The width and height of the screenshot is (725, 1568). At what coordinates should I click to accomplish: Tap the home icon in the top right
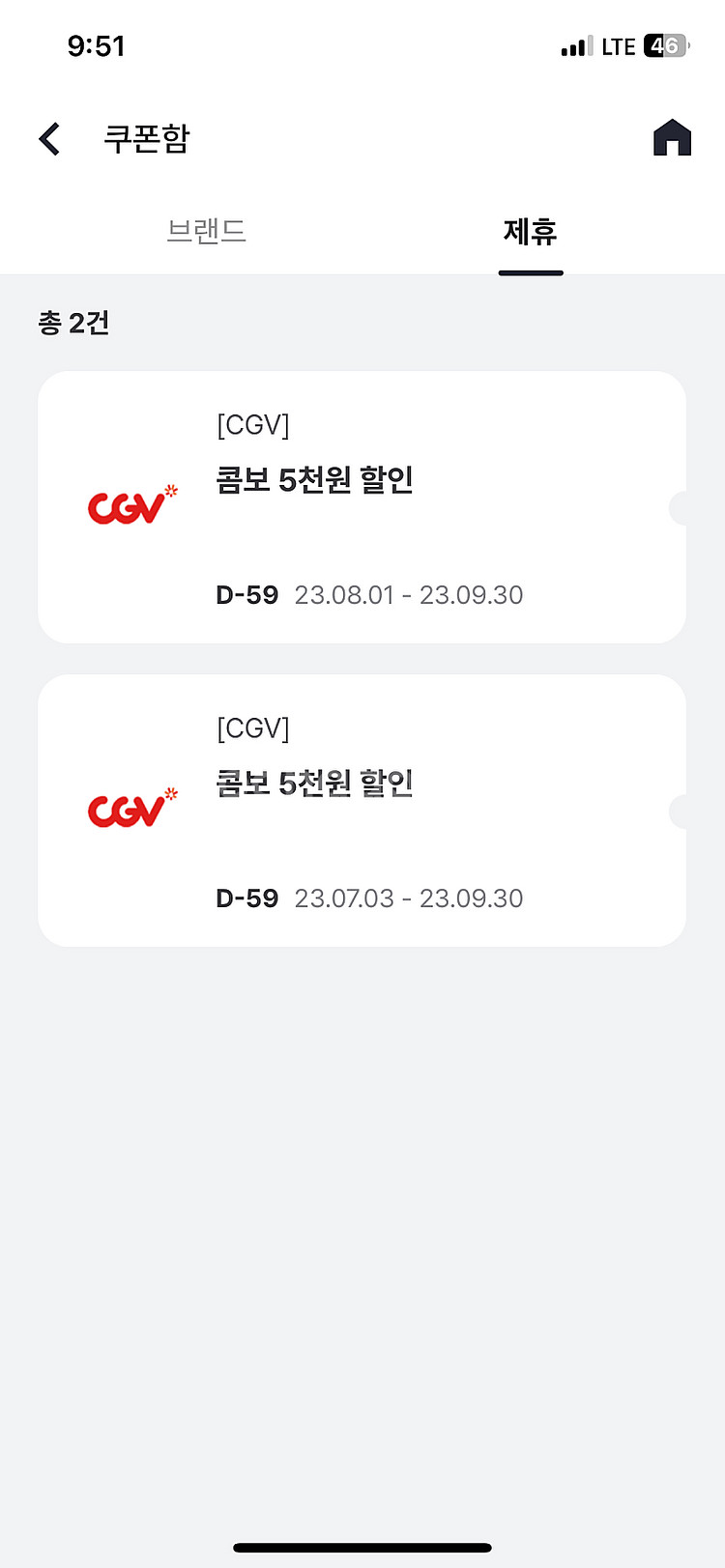tap(673, 137)
